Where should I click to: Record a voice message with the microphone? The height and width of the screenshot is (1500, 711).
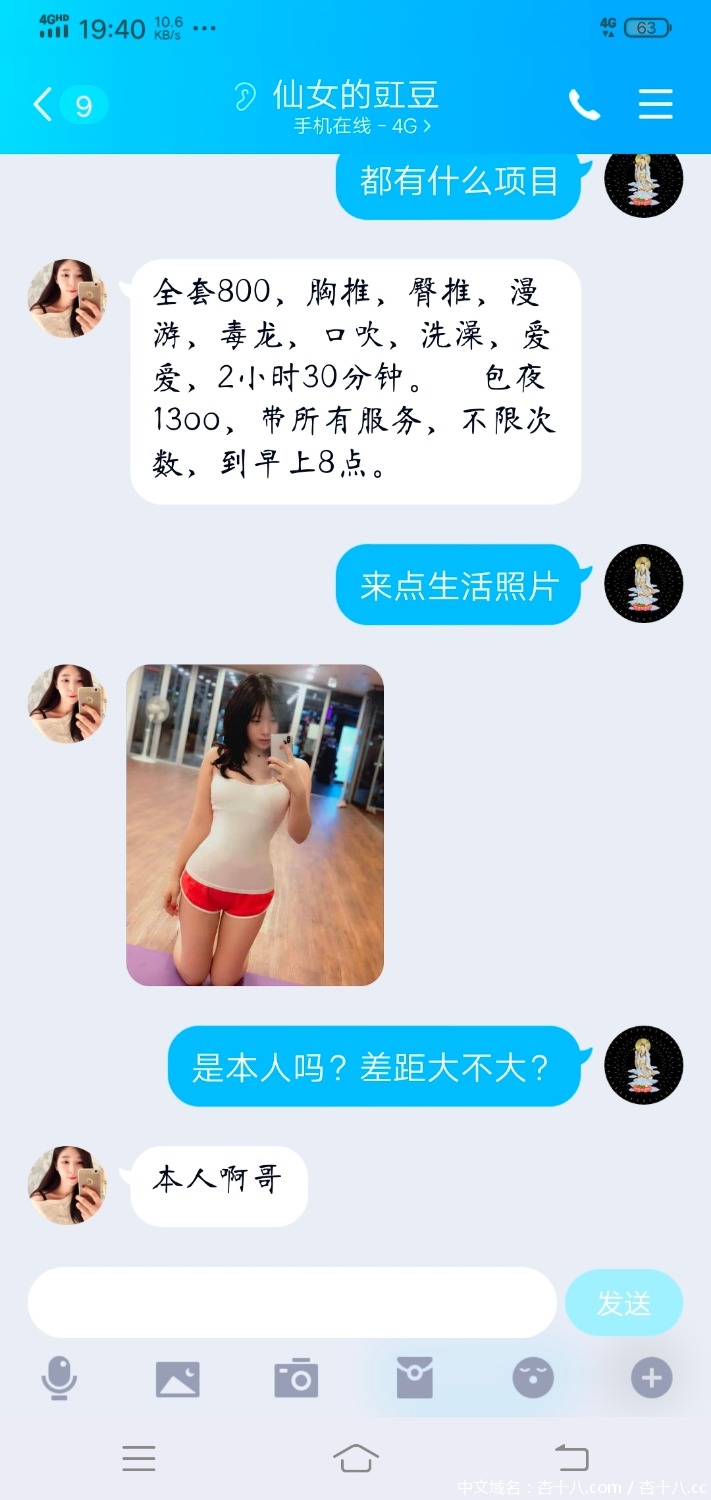pyautogui.click(x=59, y=1378)
